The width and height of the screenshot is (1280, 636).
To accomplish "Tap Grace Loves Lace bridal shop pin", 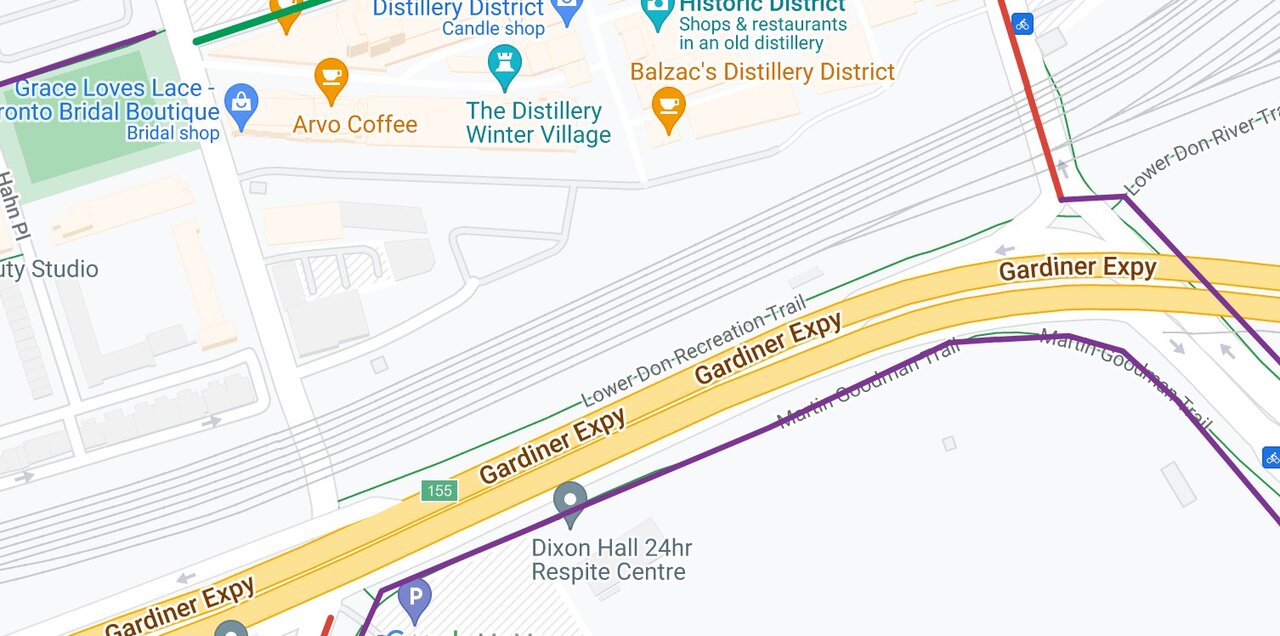I will click(241, 103).
